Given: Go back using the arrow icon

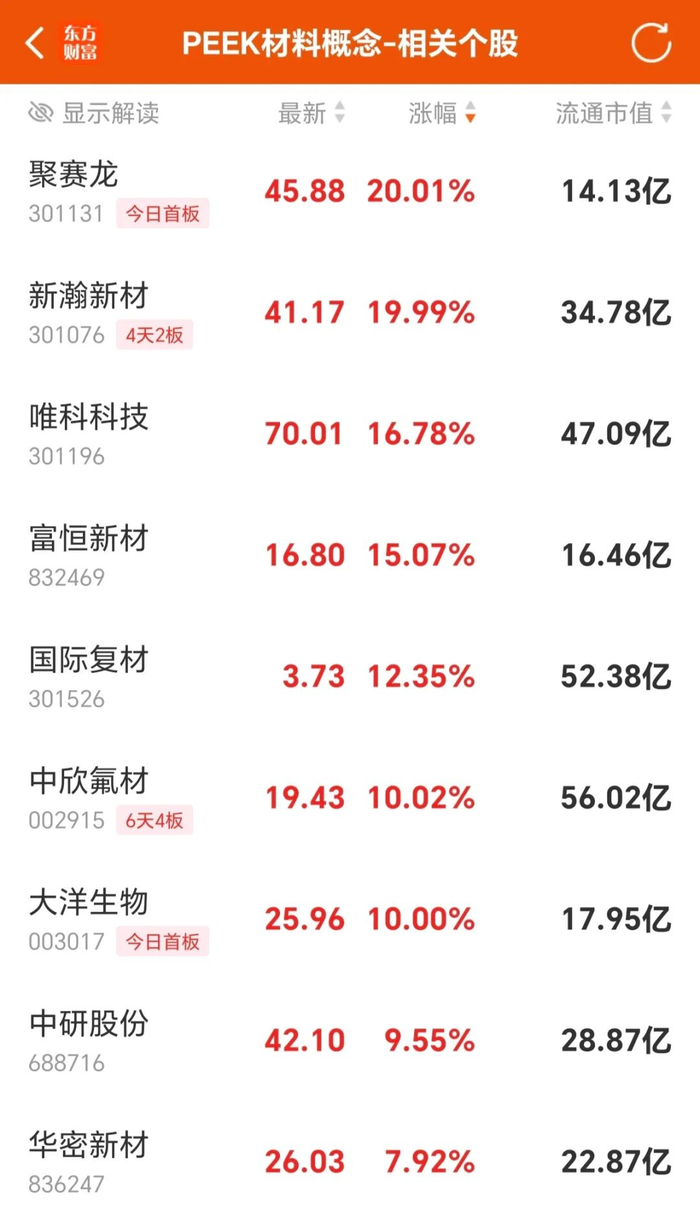Looking at the screenshot, I should (36, 43).
